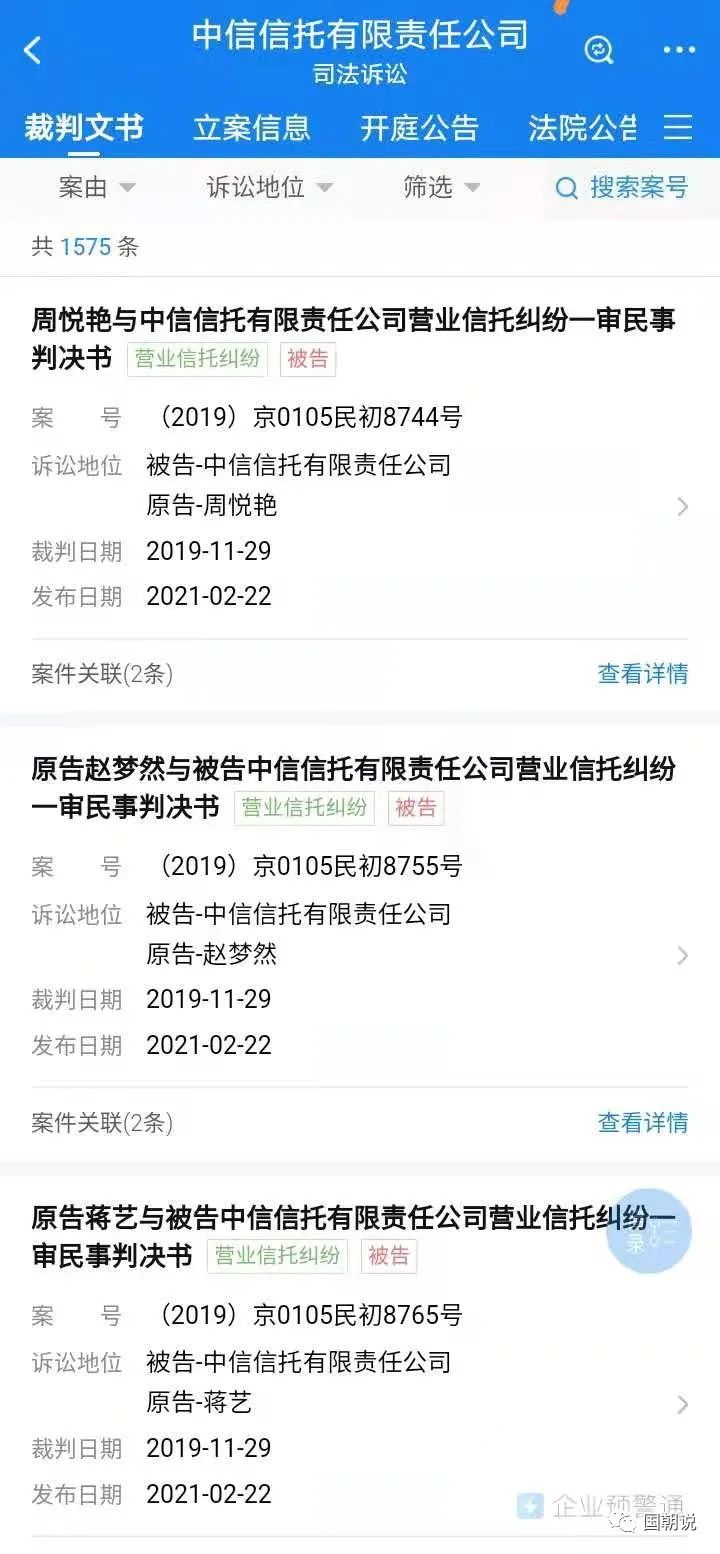This screenshot has height=1554, width=720.
Task: Switch to the 立案信息 tab
Action: coord(252,128)
